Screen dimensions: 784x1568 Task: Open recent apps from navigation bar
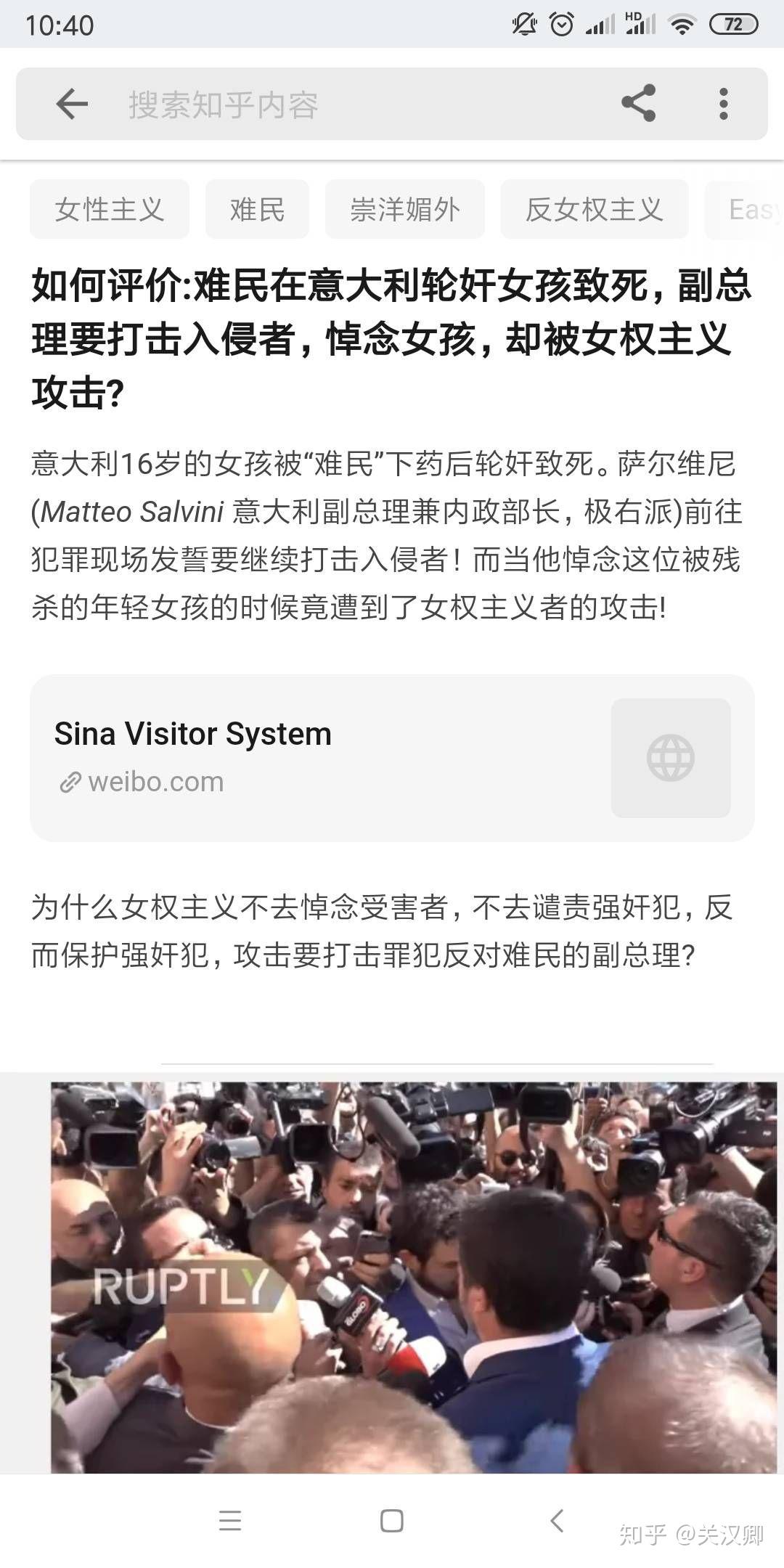click(x=231, y=1521)
